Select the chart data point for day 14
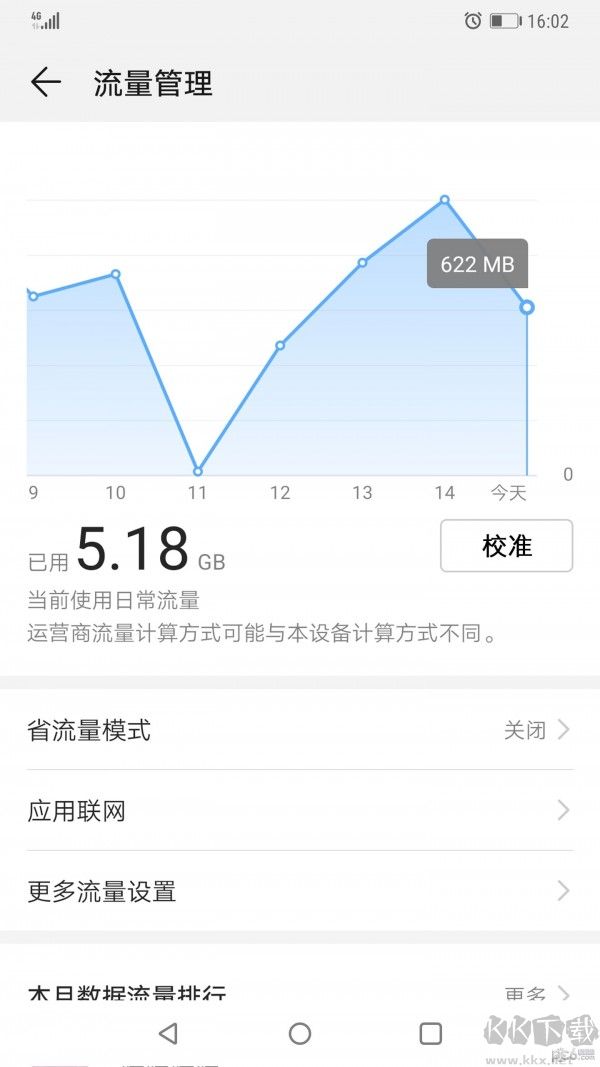This screenshot has width=600, height=1067. 445,200
